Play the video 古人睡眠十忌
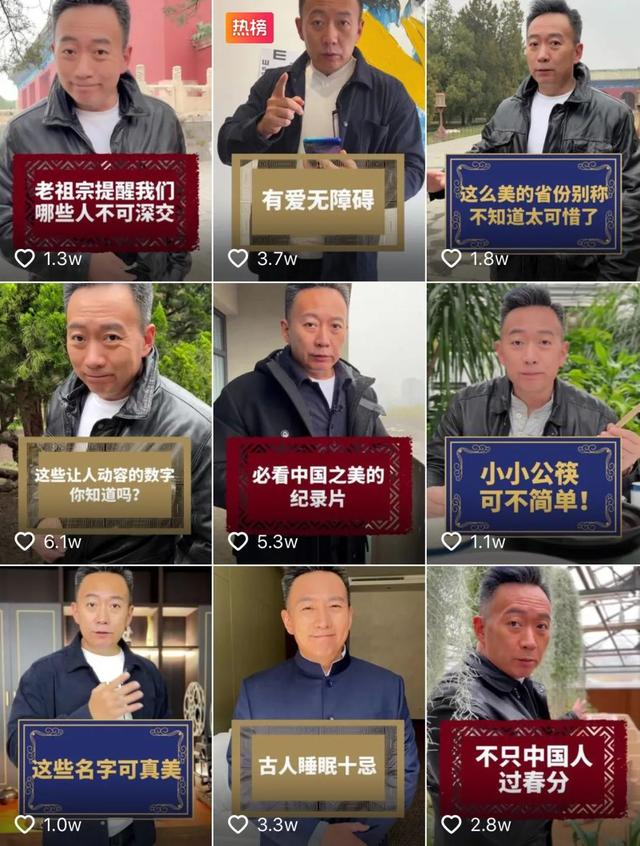This screenshot has height=846, width=640. tap(319, 705)
